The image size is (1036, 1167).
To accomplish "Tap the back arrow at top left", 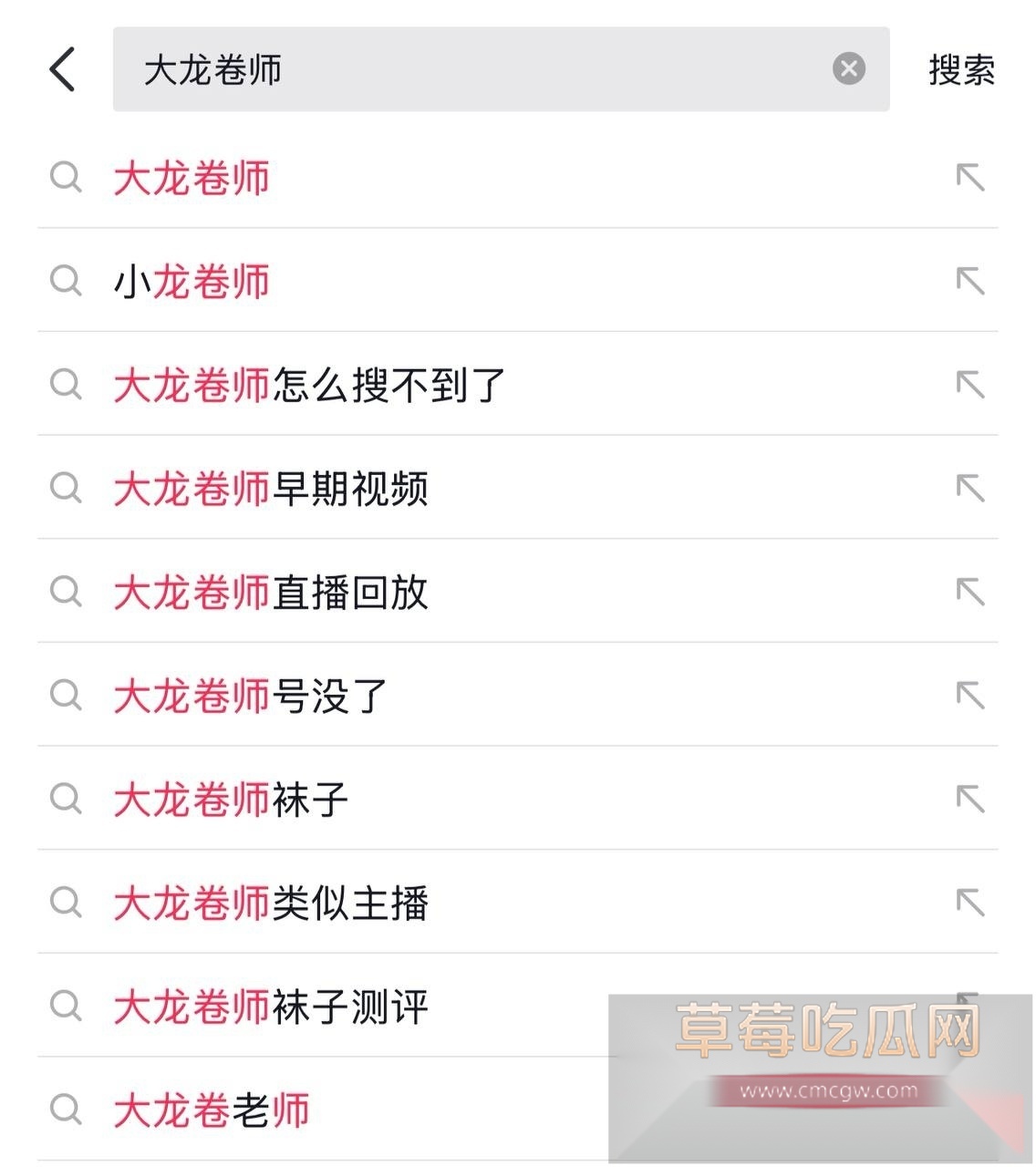I will [62, 69].
